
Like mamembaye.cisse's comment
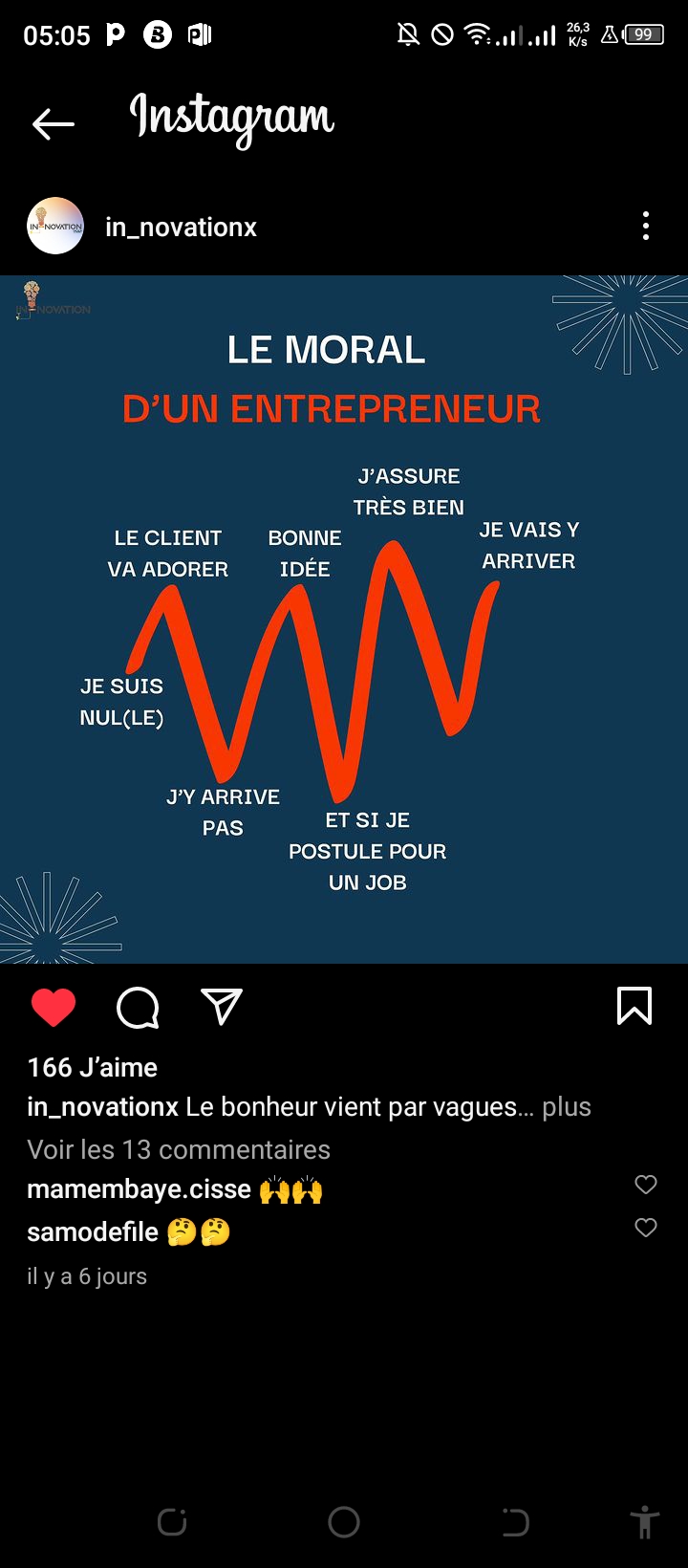click(646, 1185)
